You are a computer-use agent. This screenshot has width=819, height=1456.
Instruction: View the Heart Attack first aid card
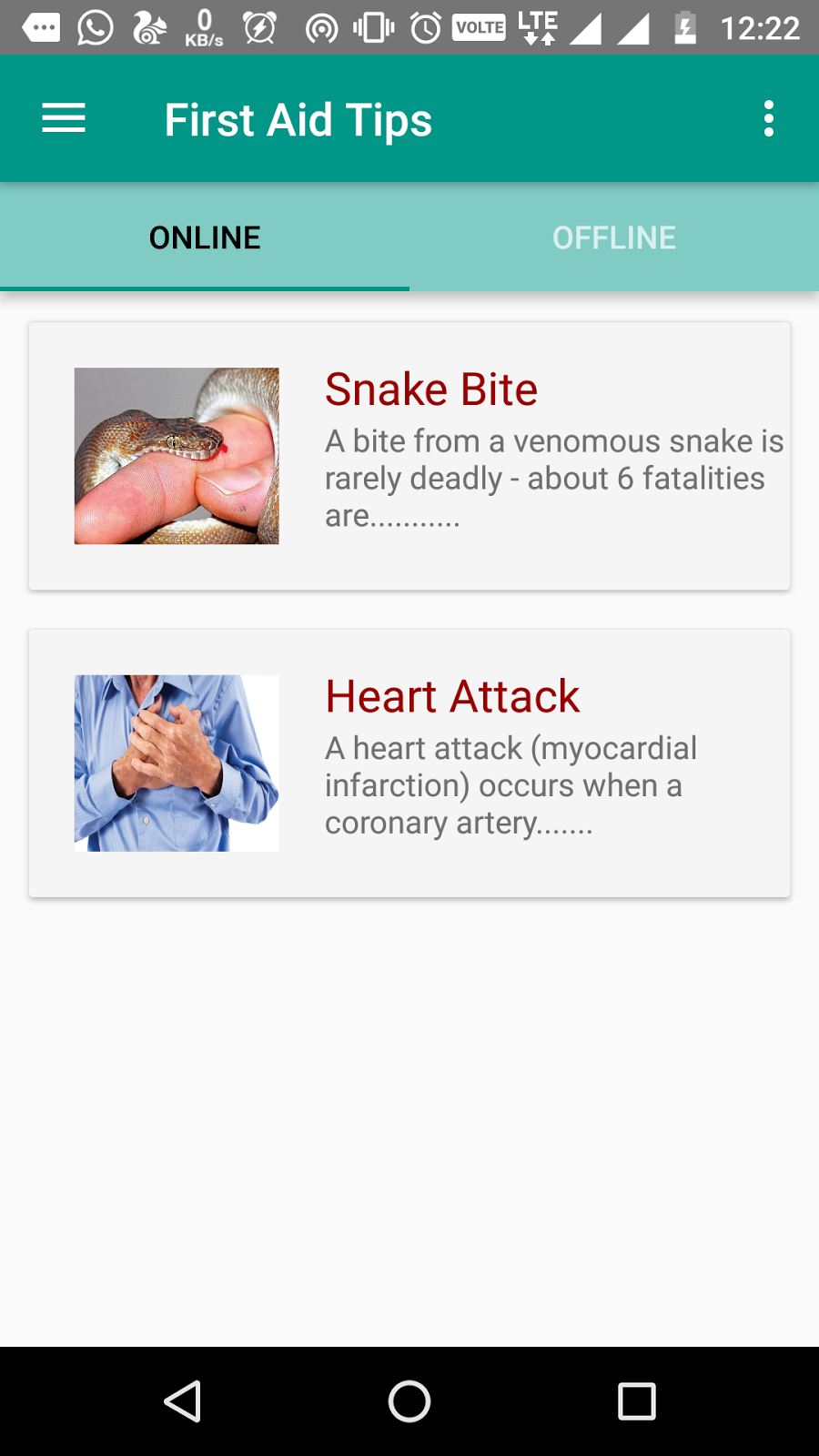click(409, 763)
